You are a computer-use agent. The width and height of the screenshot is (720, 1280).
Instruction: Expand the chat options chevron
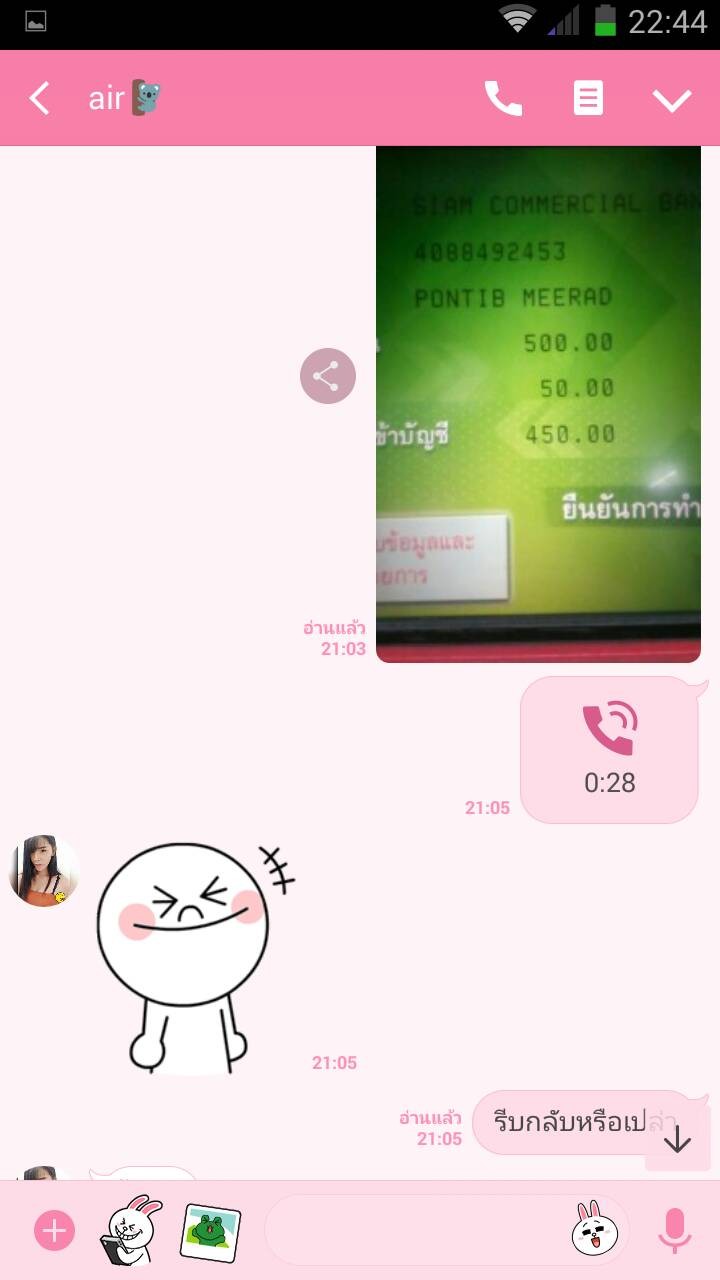coord(672,100)
